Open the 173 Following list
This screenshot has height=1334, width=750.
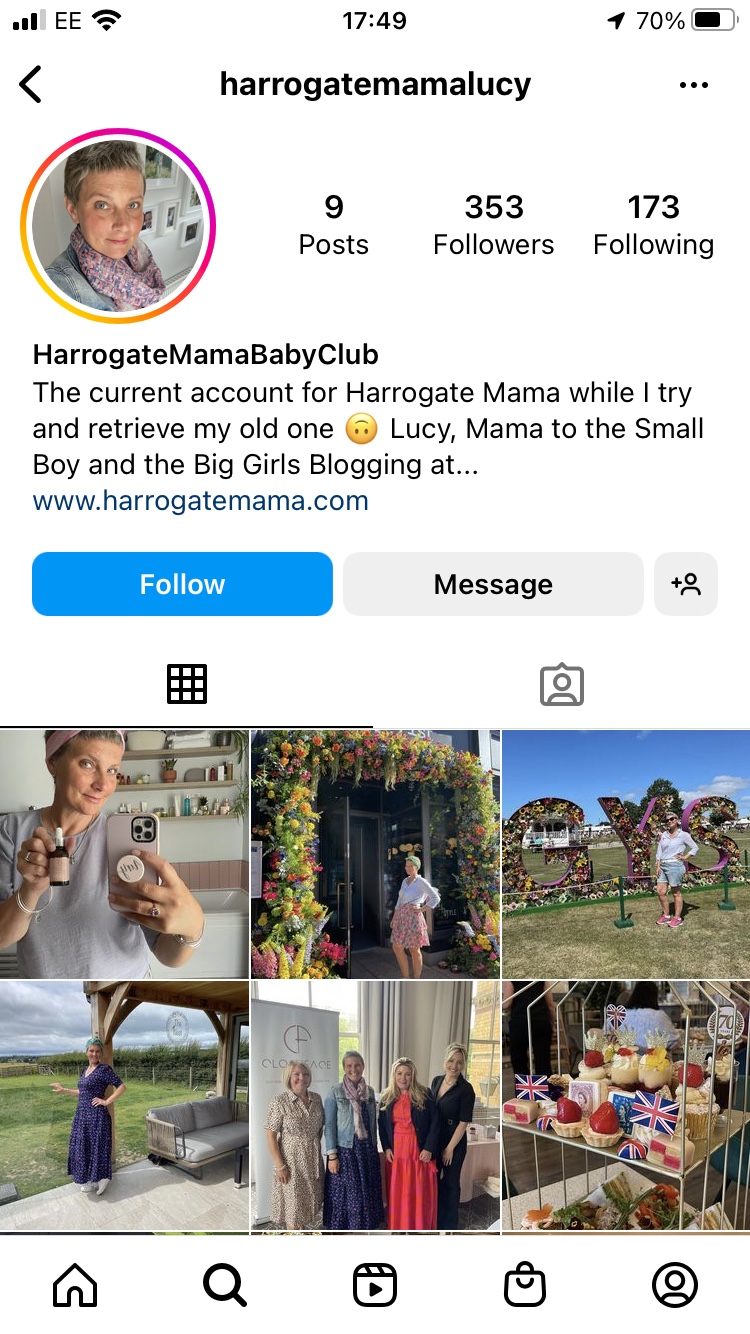click(653, 225)
